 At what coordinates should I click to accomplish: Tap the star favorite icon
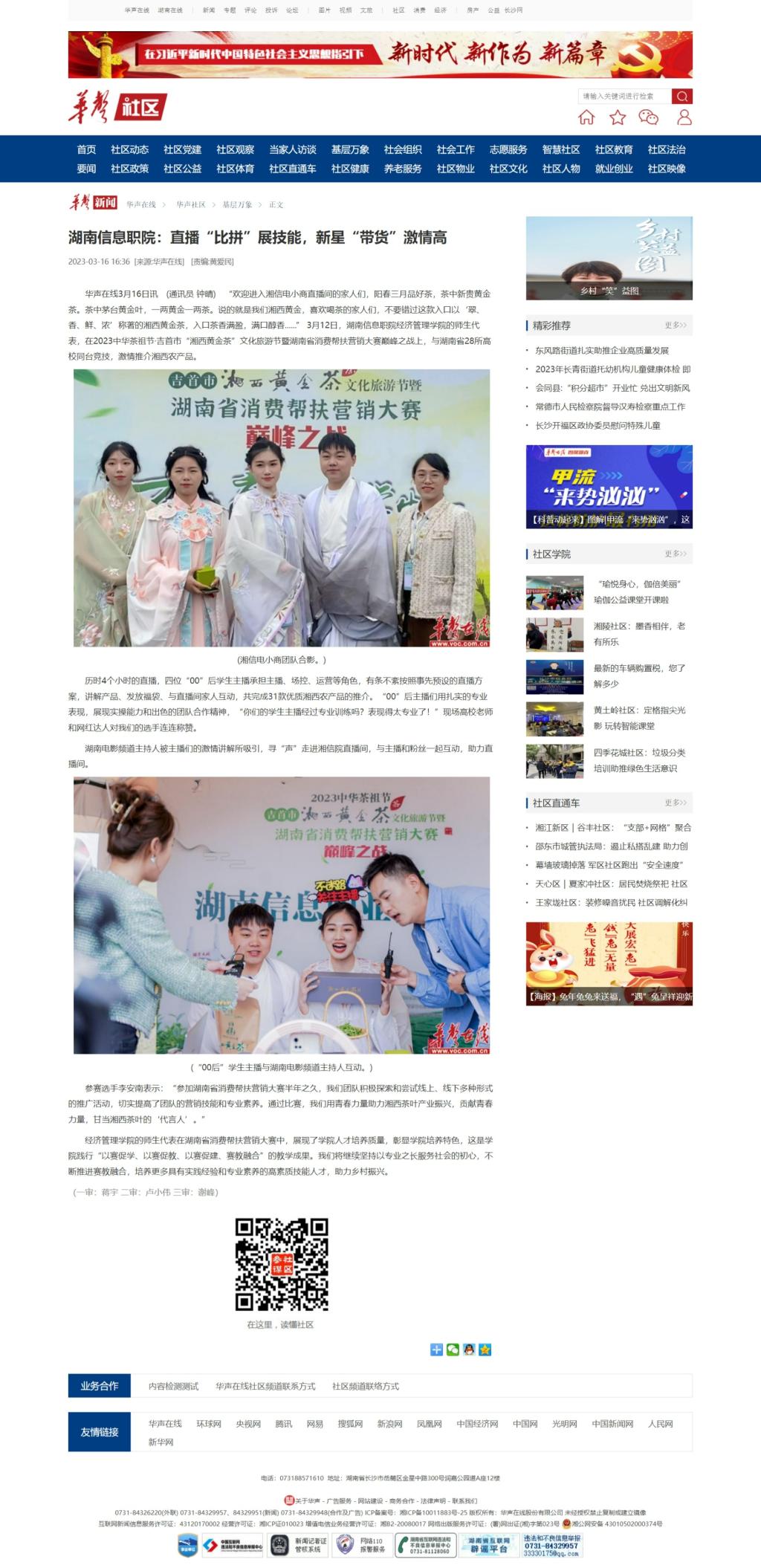(x=618, y=117)
